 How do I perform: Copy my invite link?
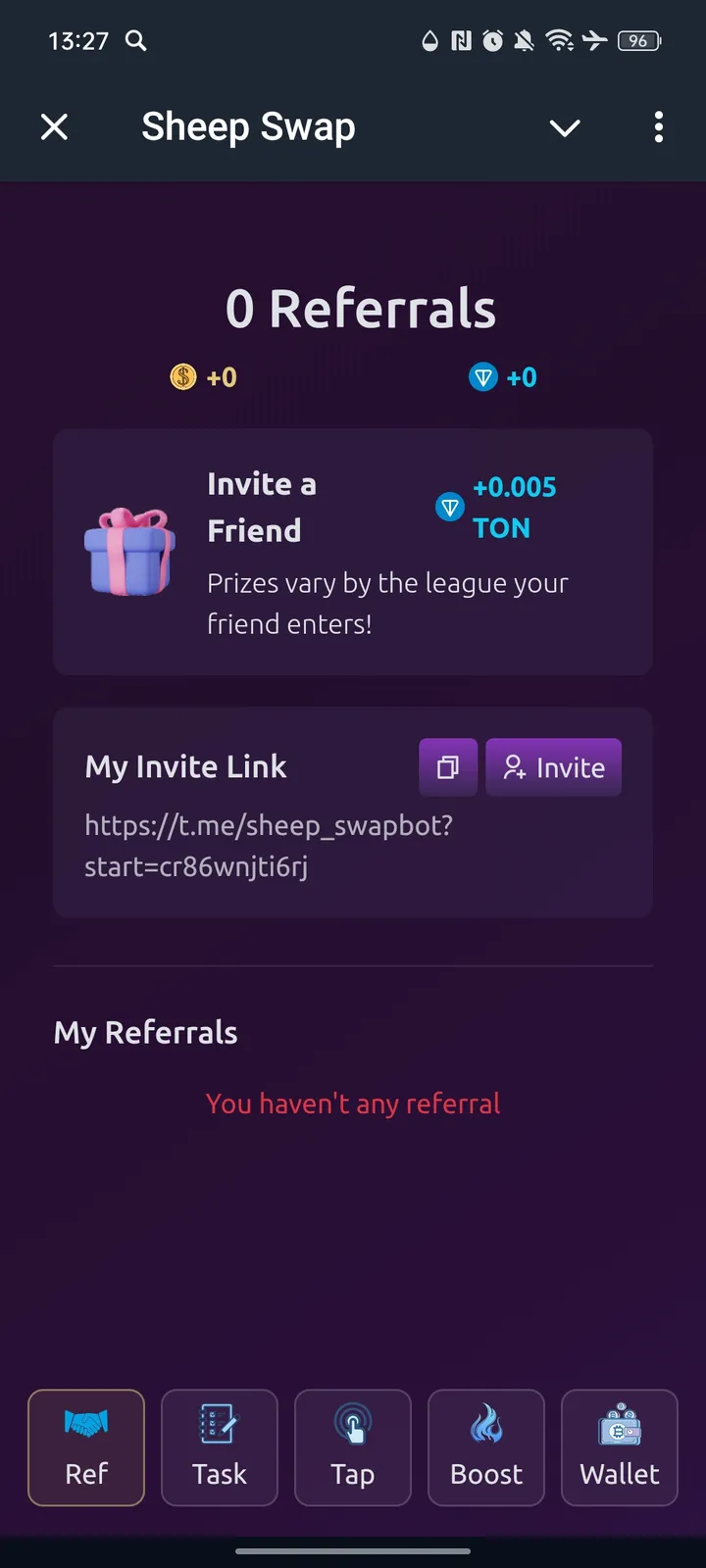click(x=448, y=767)
